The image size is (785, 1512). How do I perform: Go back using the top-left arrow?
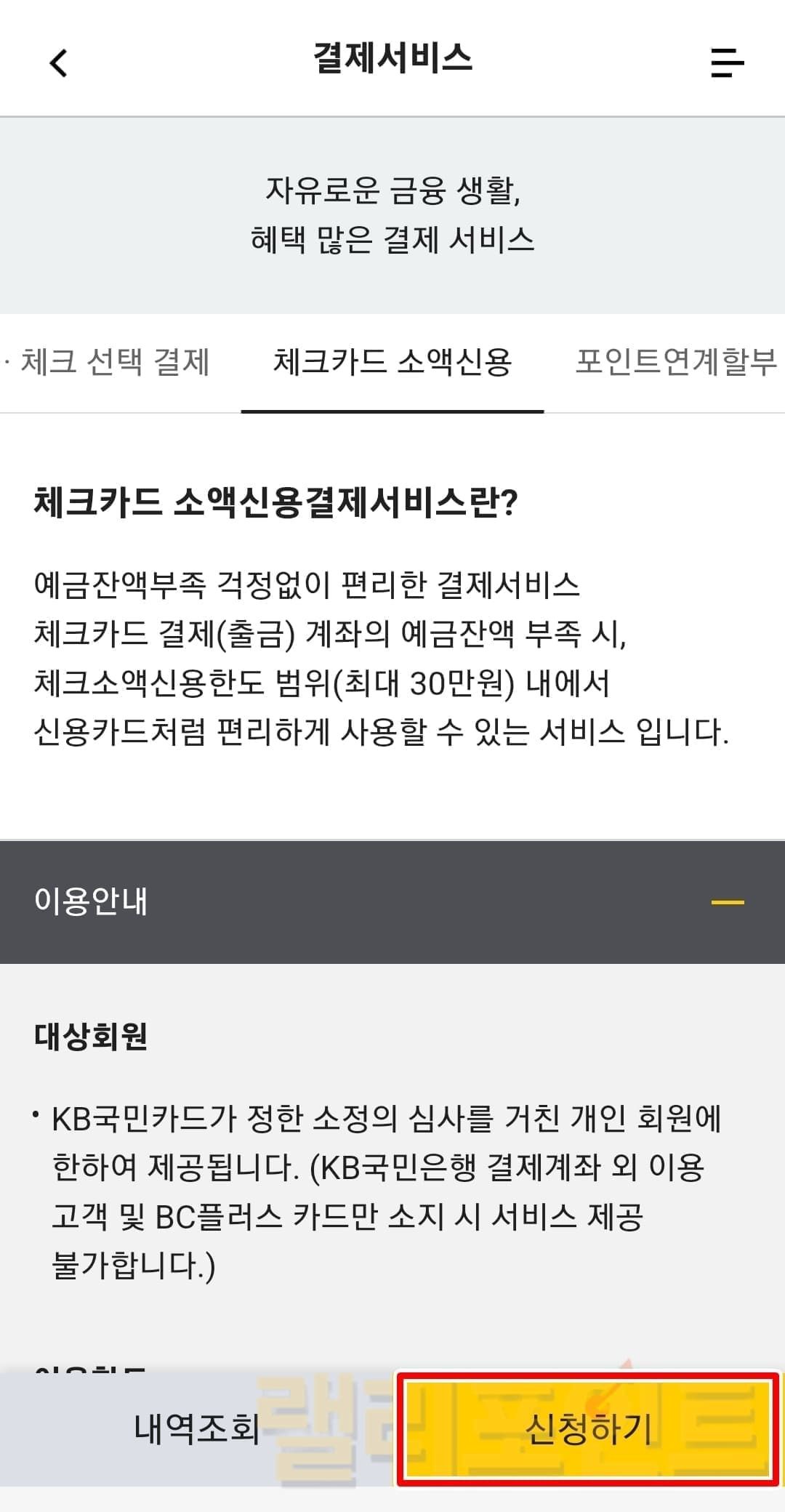tap(58, 63)
